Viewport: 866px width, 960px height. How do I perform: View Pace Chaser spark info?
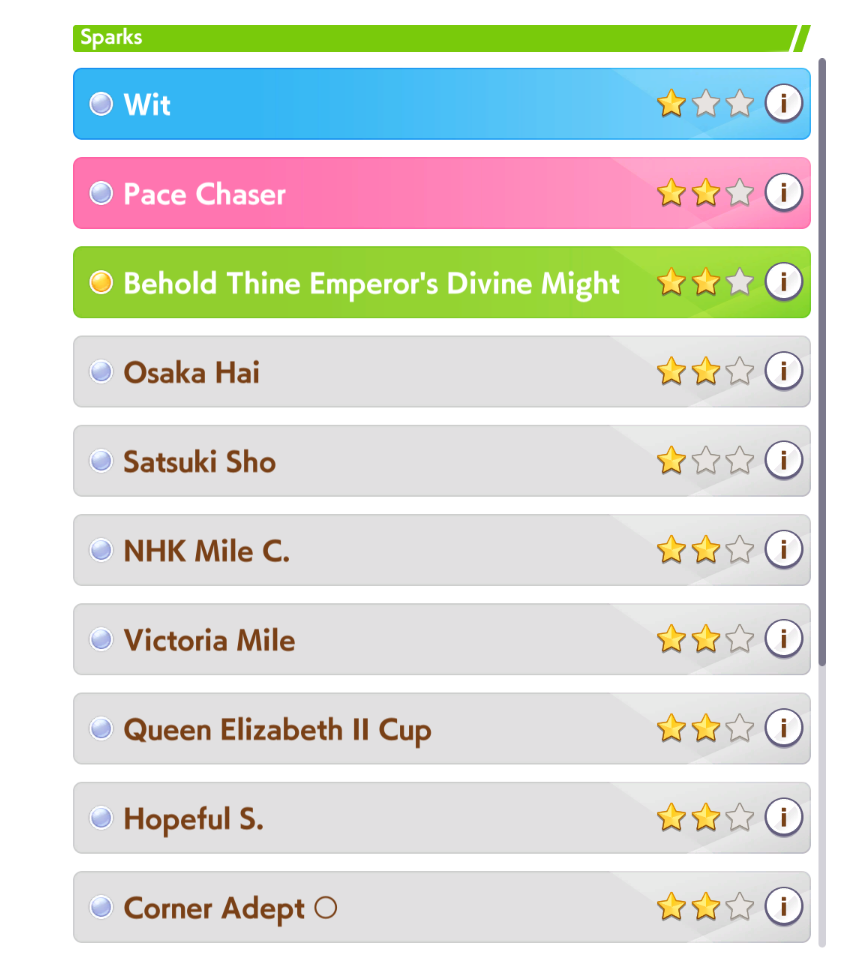[784, 192]
